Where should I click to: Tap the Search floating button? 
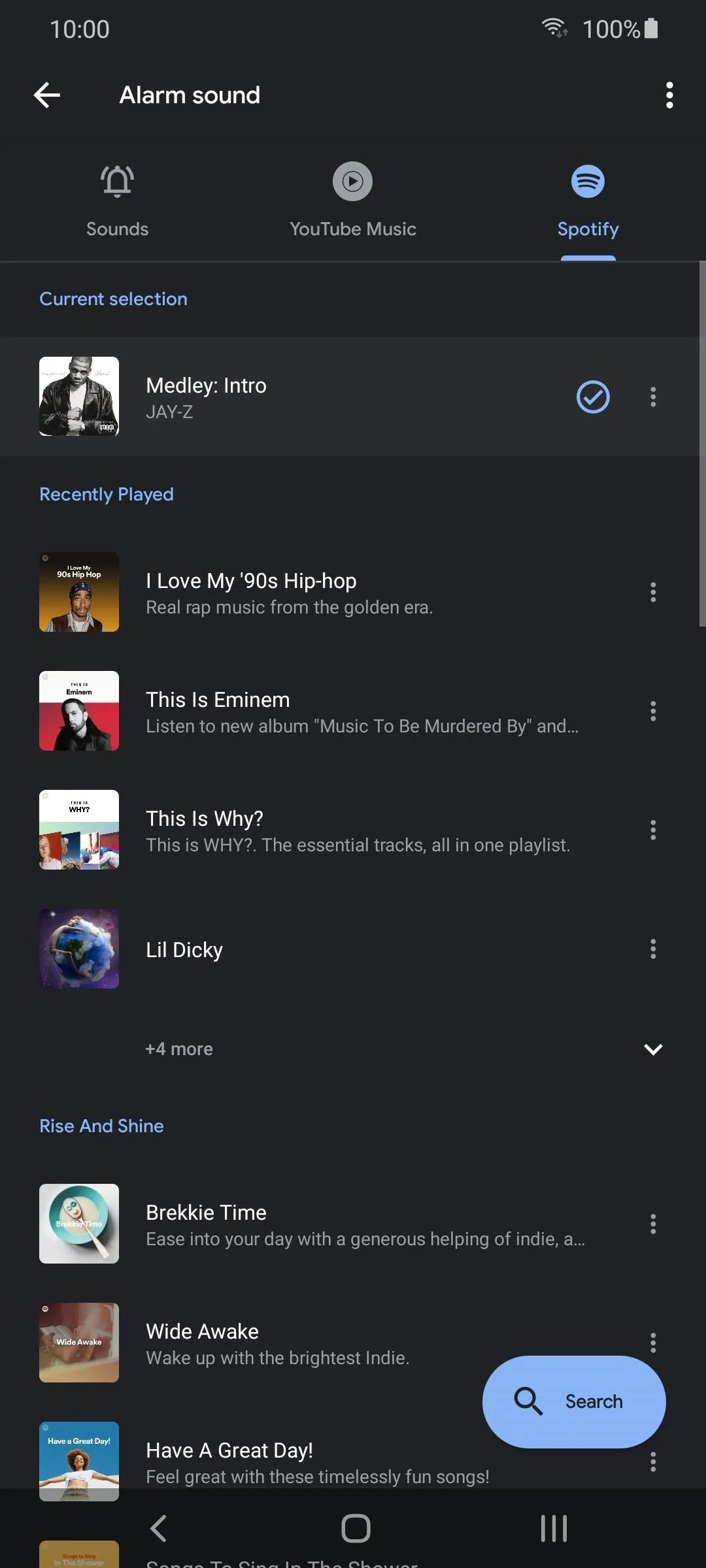point(574,1401)
